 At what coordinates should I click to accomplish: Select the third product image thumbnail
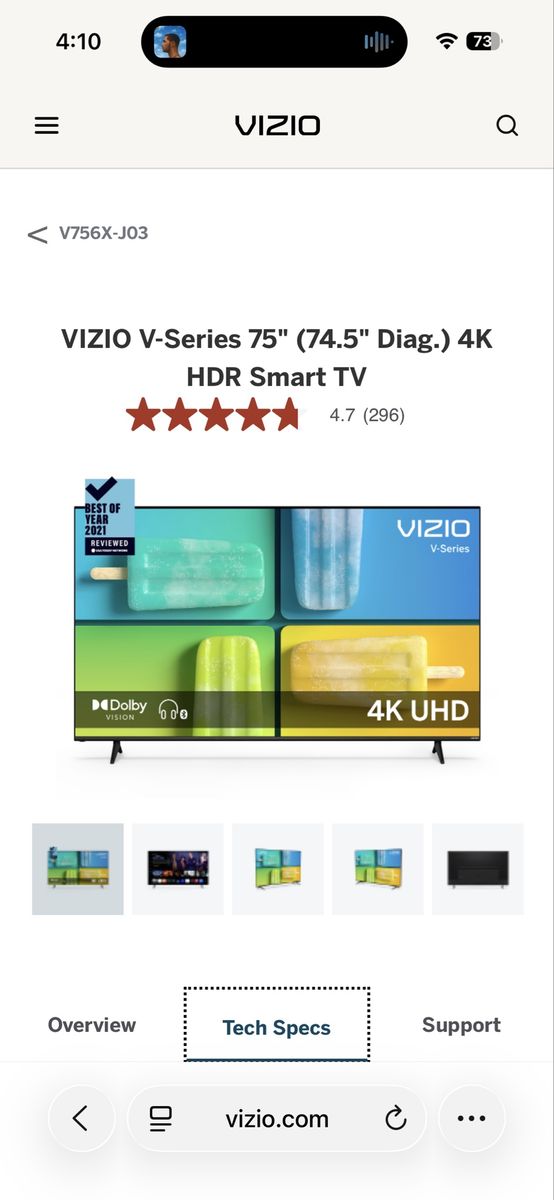[x=278, y=869]
